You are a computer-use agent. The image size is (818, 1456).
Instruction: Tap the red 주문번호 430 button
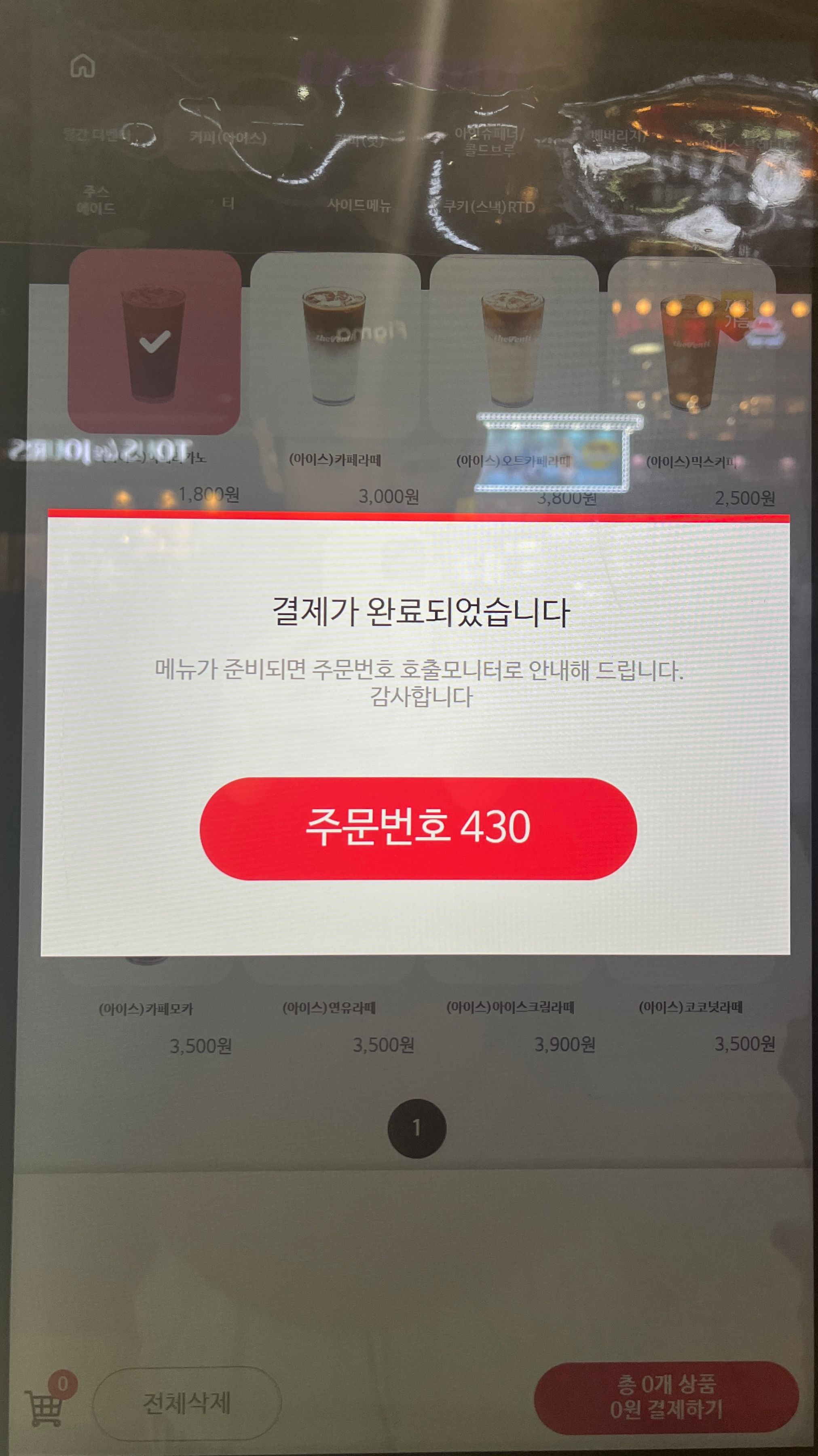pyautogui.click(x=418, y=828)
